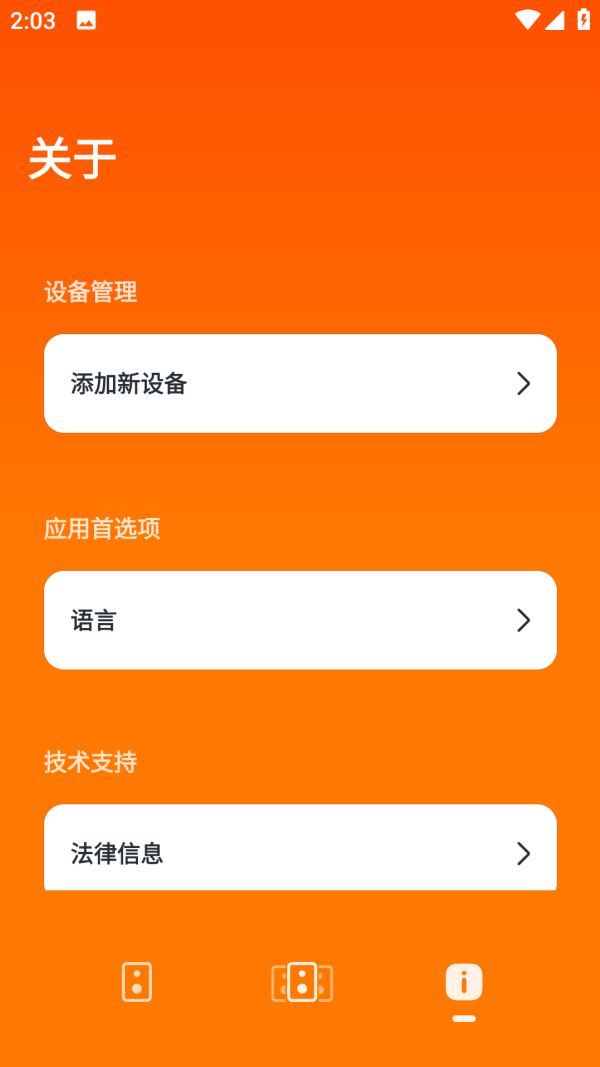
Task: Switch to the single speaker tab
Action: click(137, 982)
